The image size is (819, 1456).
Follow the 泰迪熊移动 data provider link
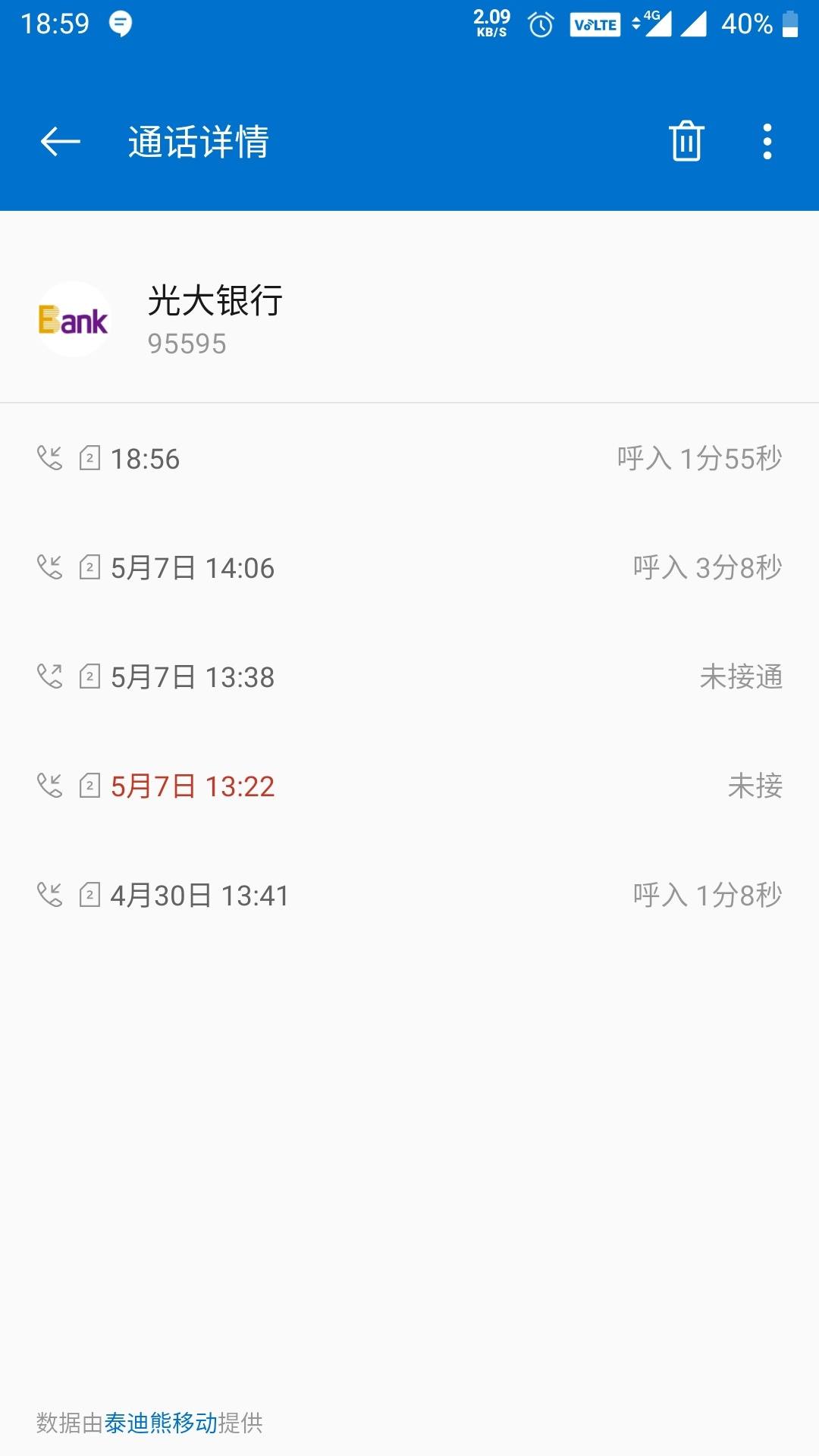coord(161,1423)
